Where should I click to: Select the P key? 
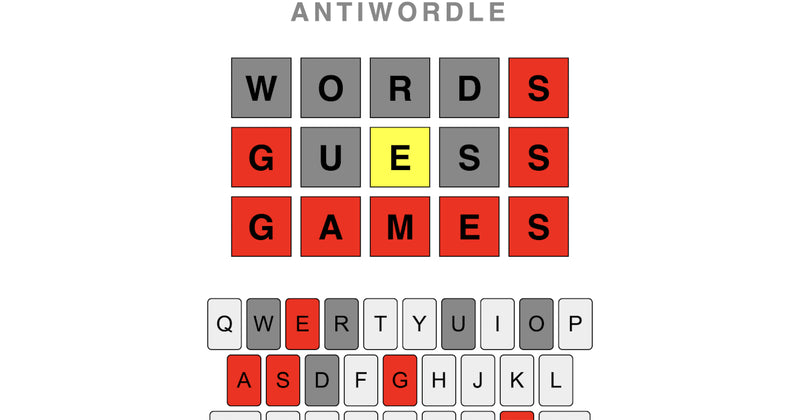[576, 324]
